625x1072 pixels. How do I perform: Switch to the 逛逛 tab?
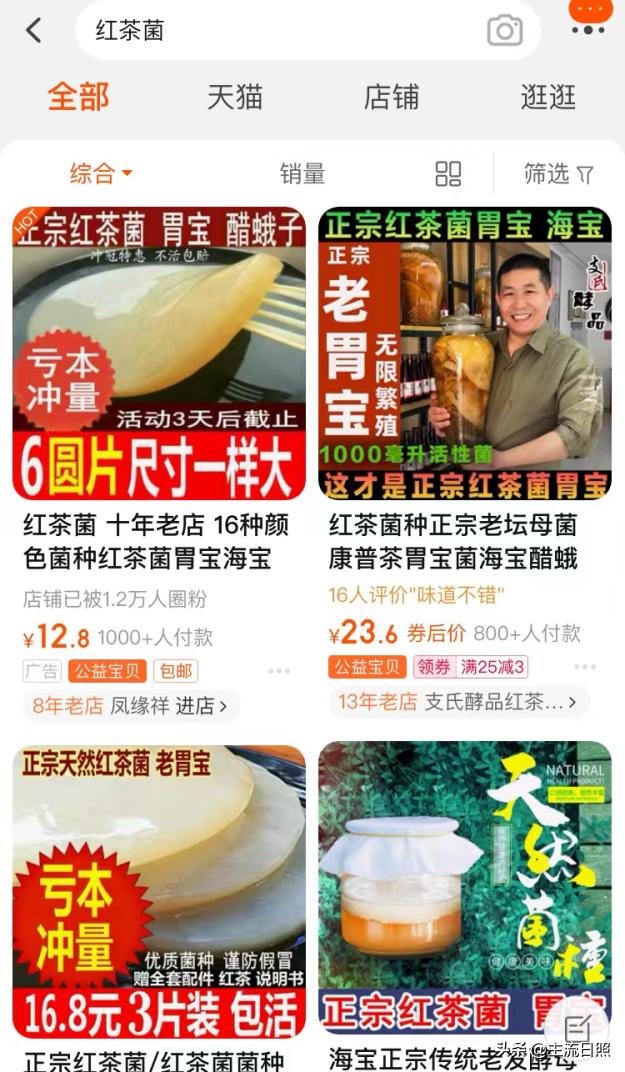pyautogui.click(x=548, y=96)
